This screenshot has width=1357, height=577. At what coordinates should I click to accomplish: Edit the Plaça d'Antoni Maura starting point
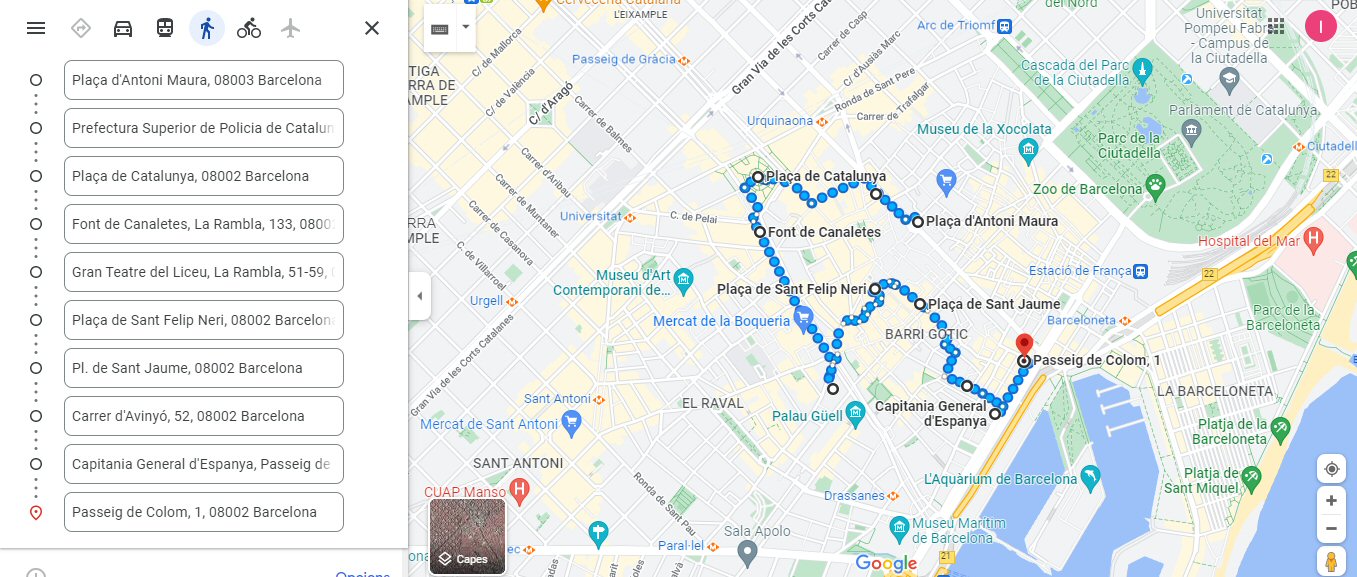point(203,80)
